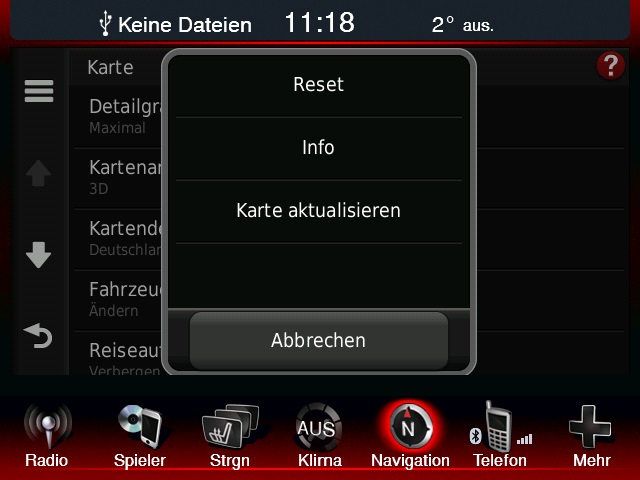Dismiss the dialog with Abbrechen
The image size is (640, 480).
click(318, 340)
